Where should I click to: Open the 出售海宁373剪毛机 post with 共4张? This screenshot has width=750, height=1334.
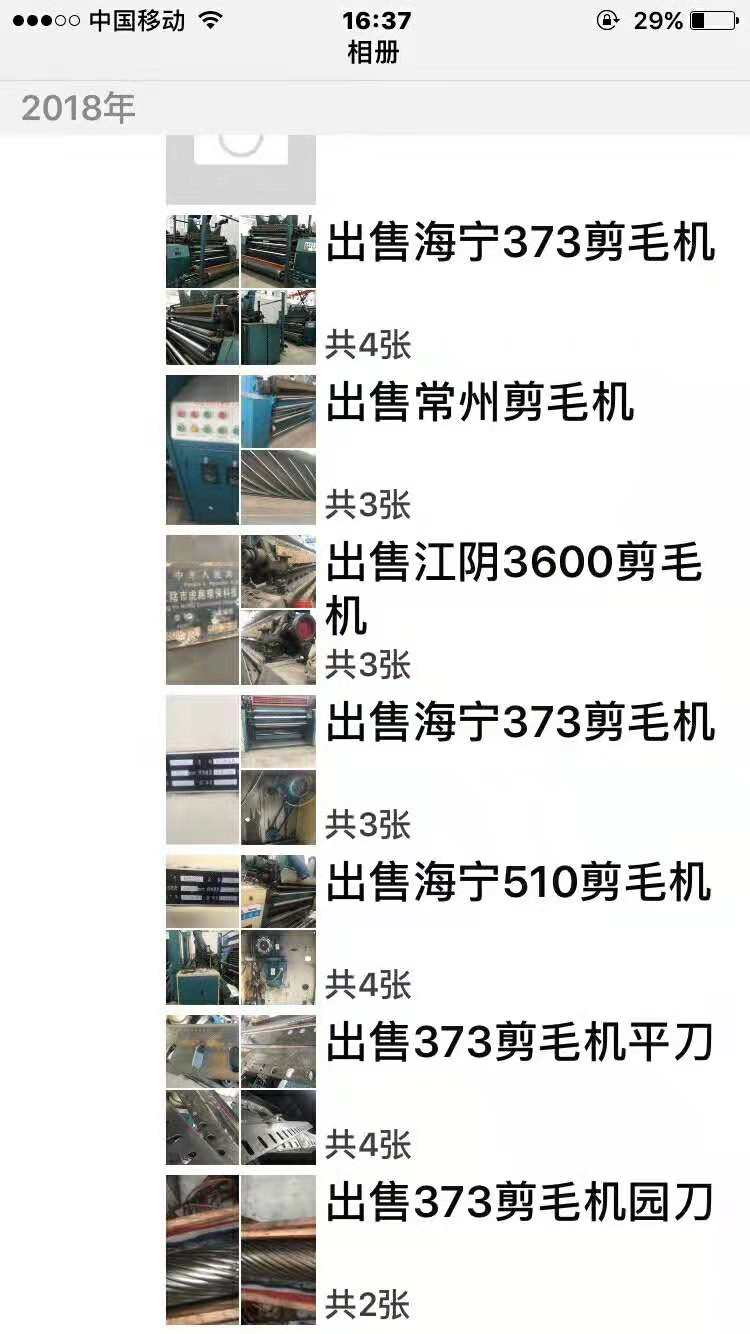[x=520, y=243]
